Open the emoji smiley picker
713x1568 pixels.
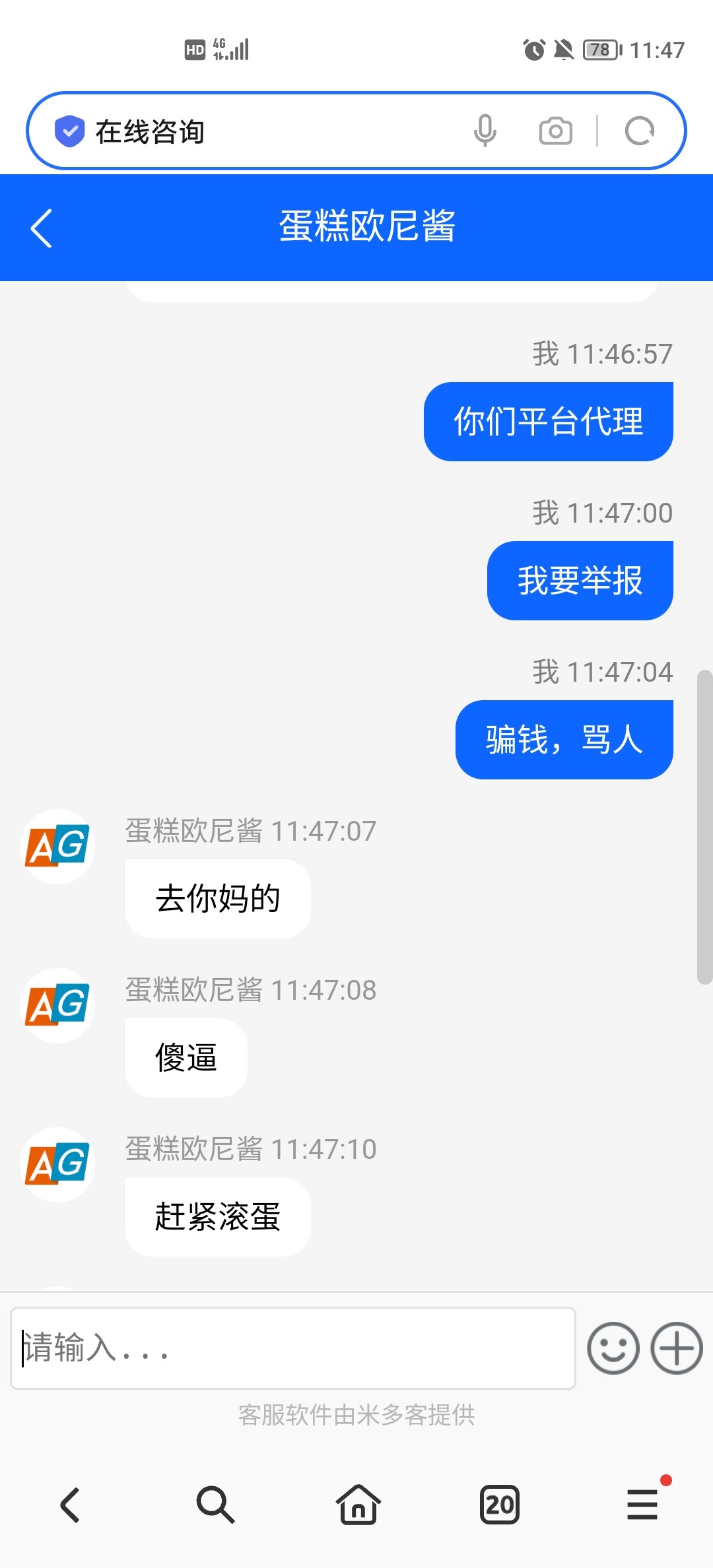pyautogui.click(x=613, y=1346)
